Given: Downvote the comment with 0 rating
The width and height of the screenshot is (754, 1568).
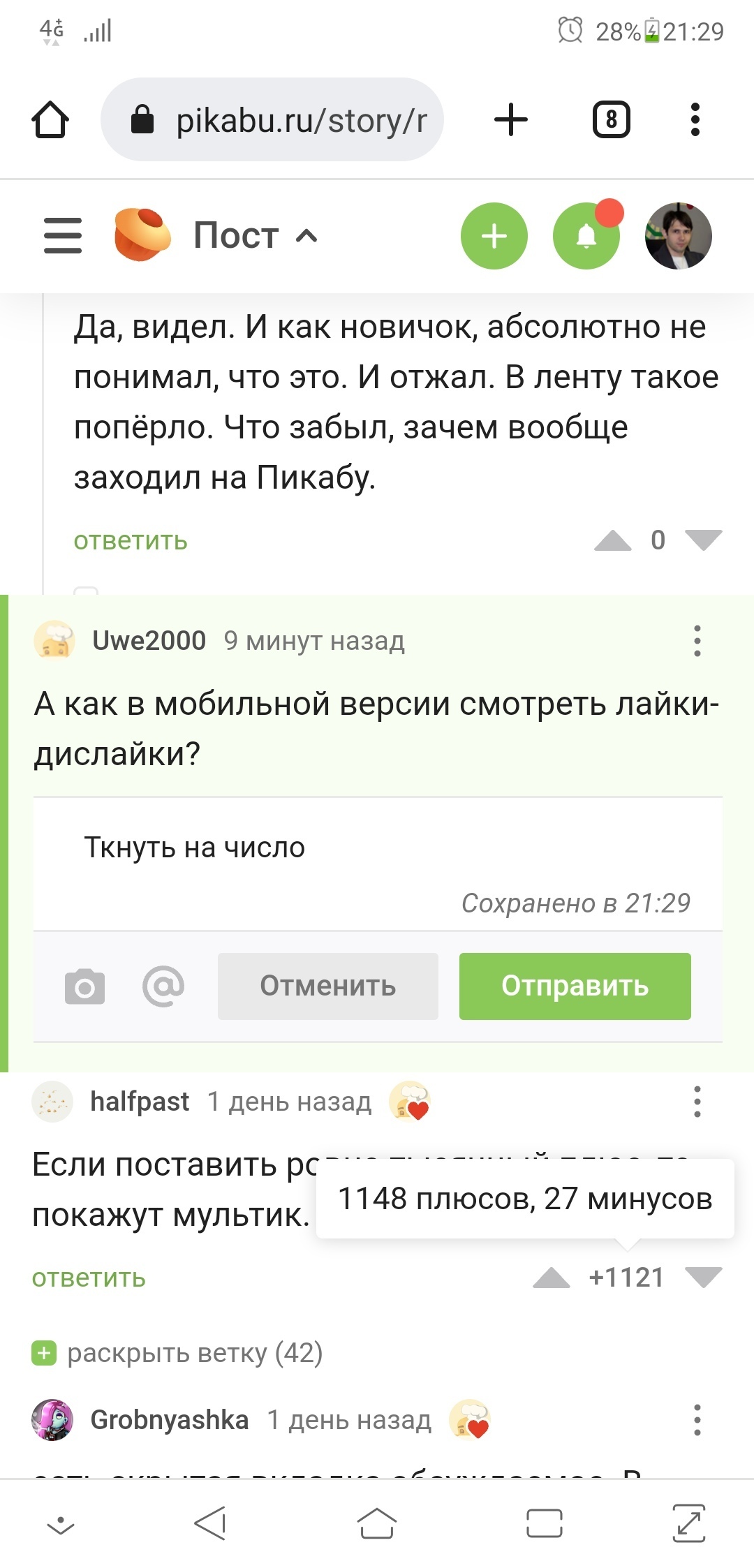Looking at the screenshot, I should pyautogui.click(x=703, y=540).
